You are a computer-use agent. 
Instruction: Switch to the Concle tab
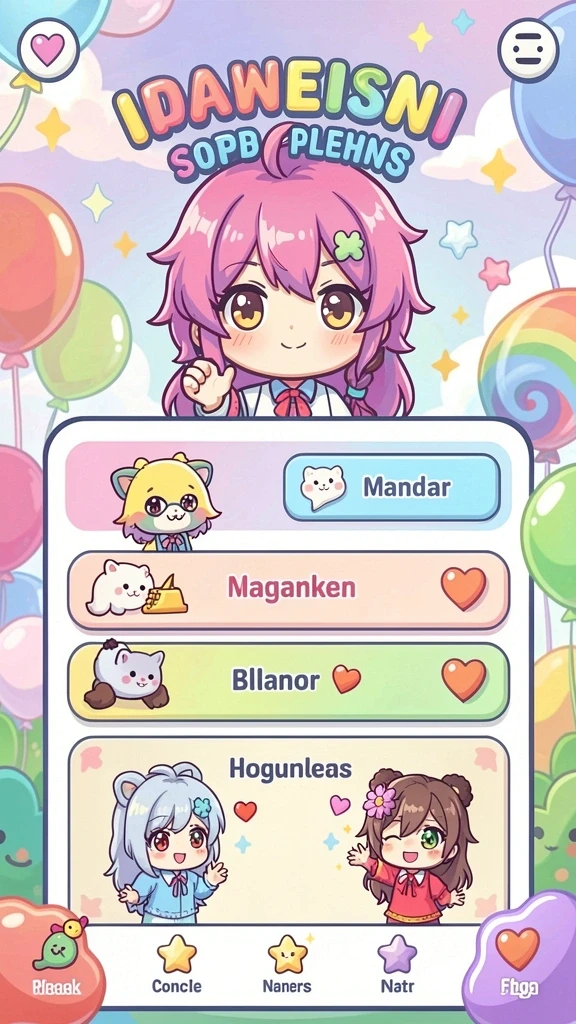(x=176, y=967)
